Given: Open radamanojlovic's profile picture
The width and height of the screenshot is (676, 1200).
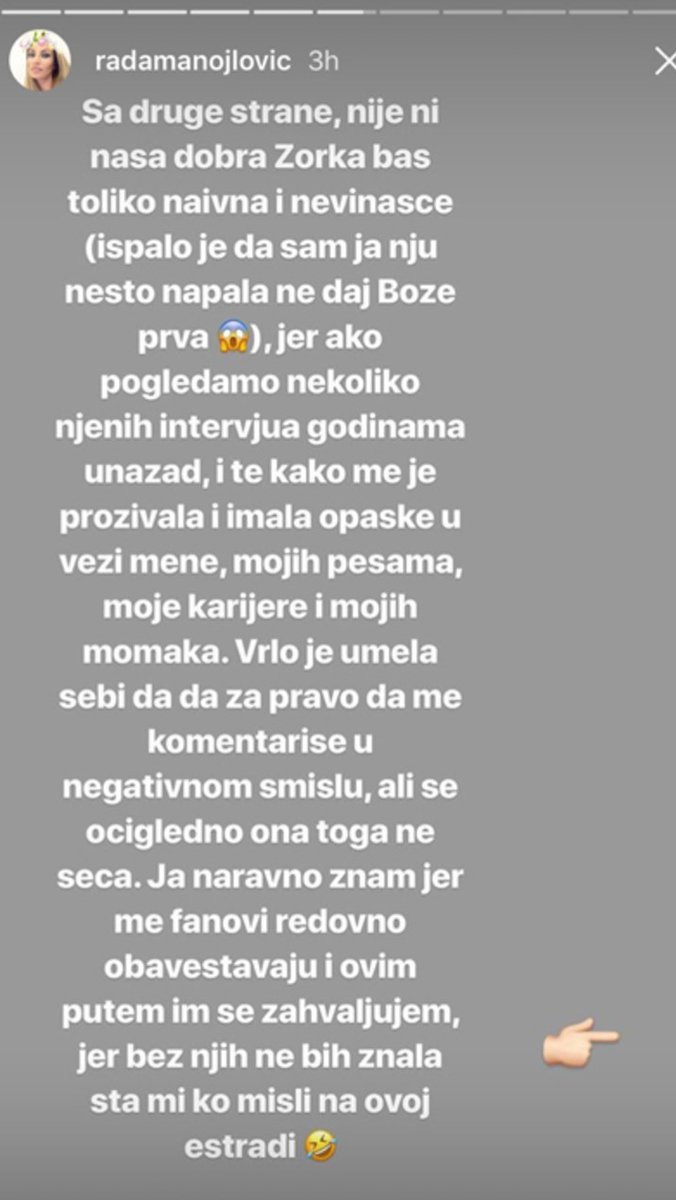Looking at the screenshot, I should (x=40, y=60).
